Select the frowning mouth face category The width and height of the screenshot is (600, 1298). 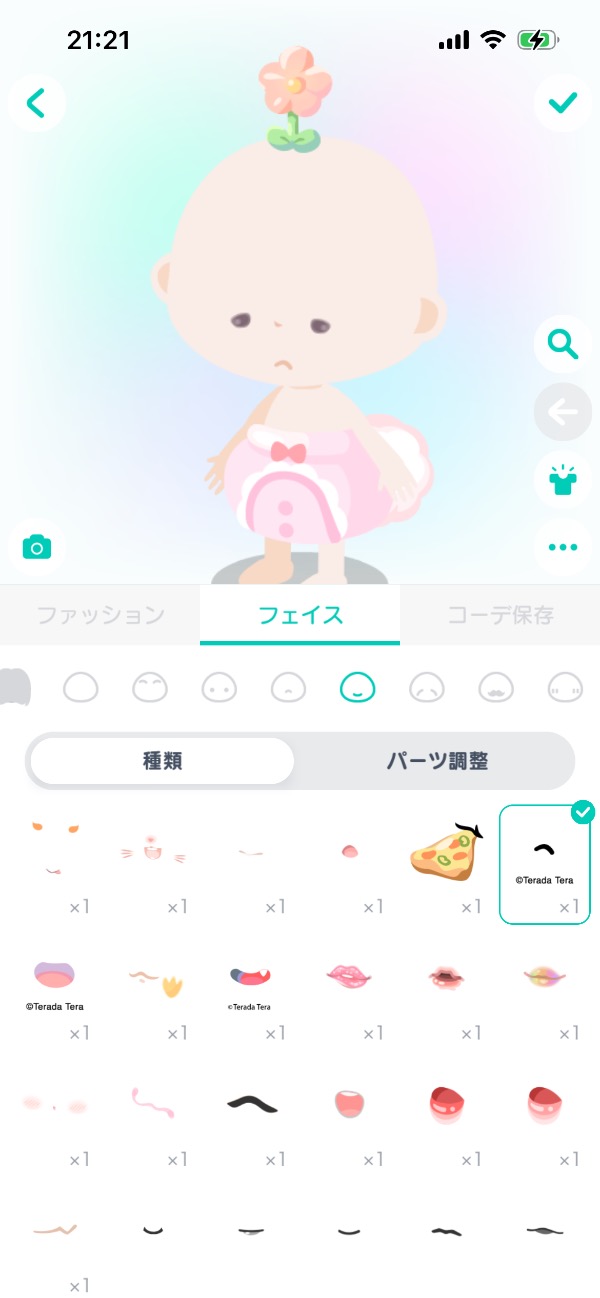click(x=427, y=687)
